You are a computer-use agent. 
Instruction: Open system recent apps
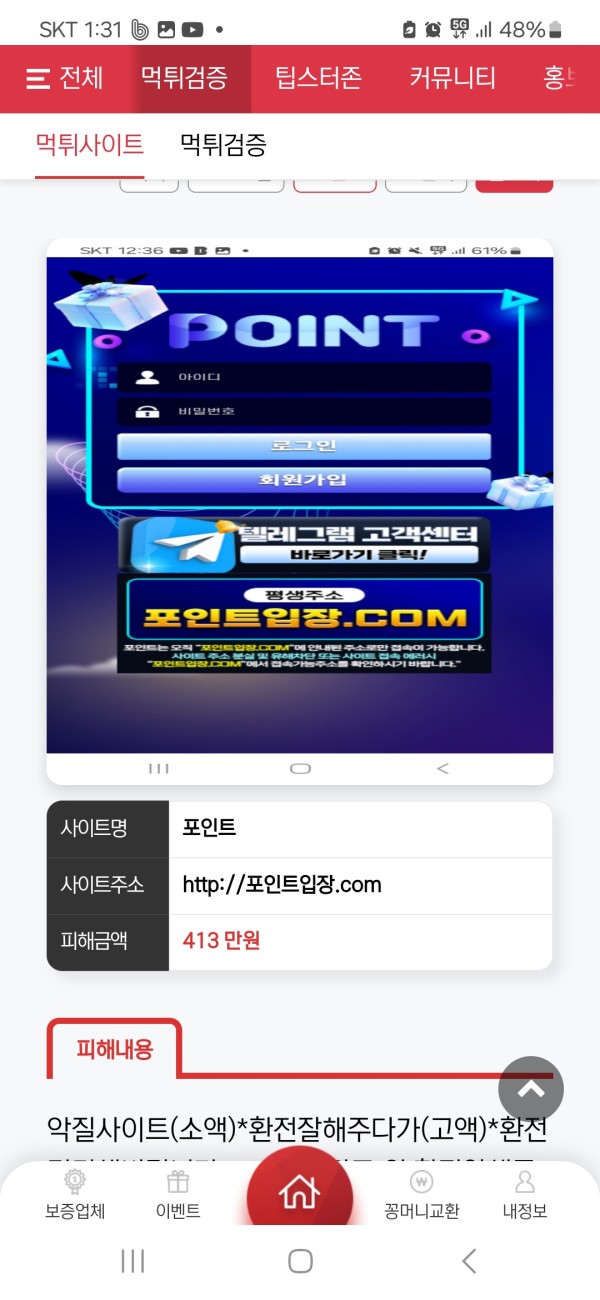133,1261
